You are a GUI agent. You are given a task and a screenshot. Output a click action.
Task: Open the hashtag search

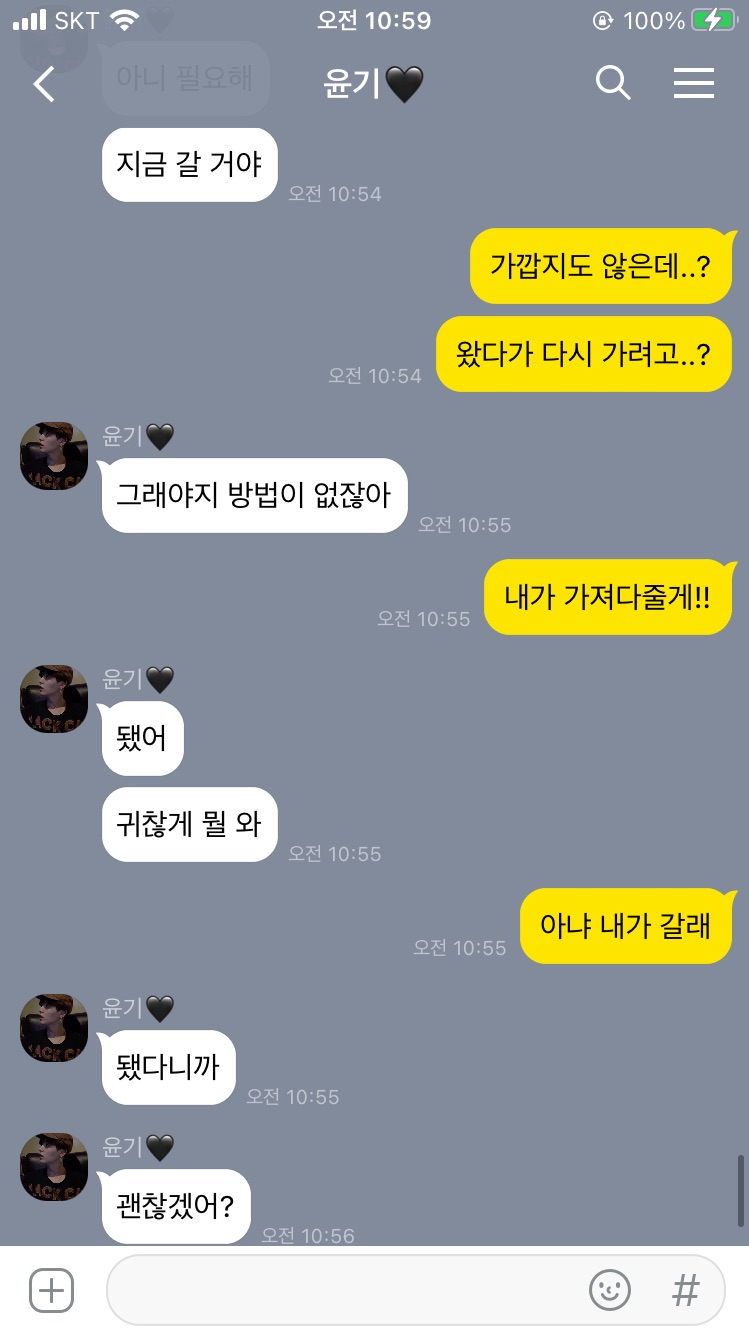[686, 1291]
